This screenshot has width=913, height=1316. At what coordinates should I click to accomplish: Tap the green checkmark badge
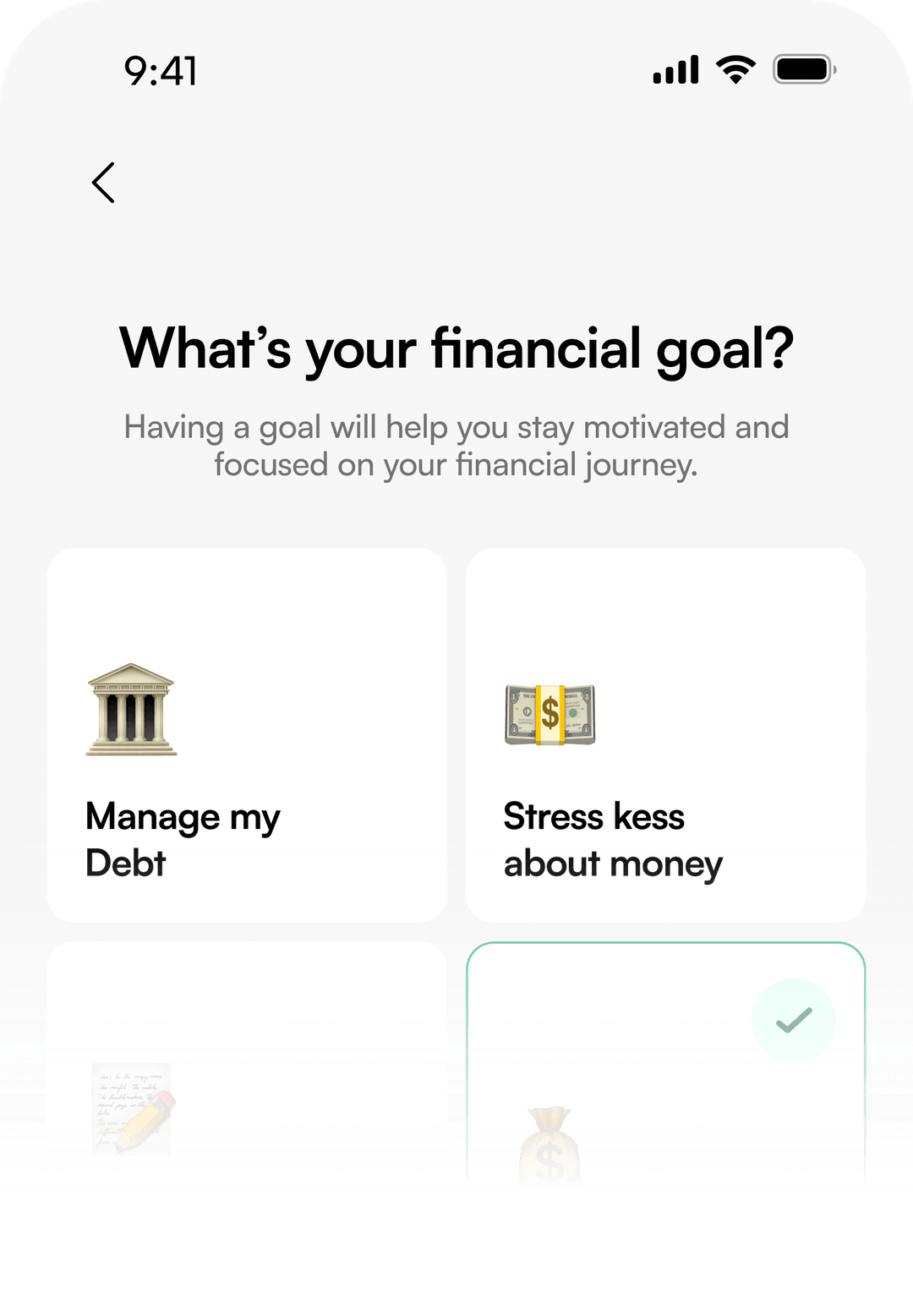793,1020
